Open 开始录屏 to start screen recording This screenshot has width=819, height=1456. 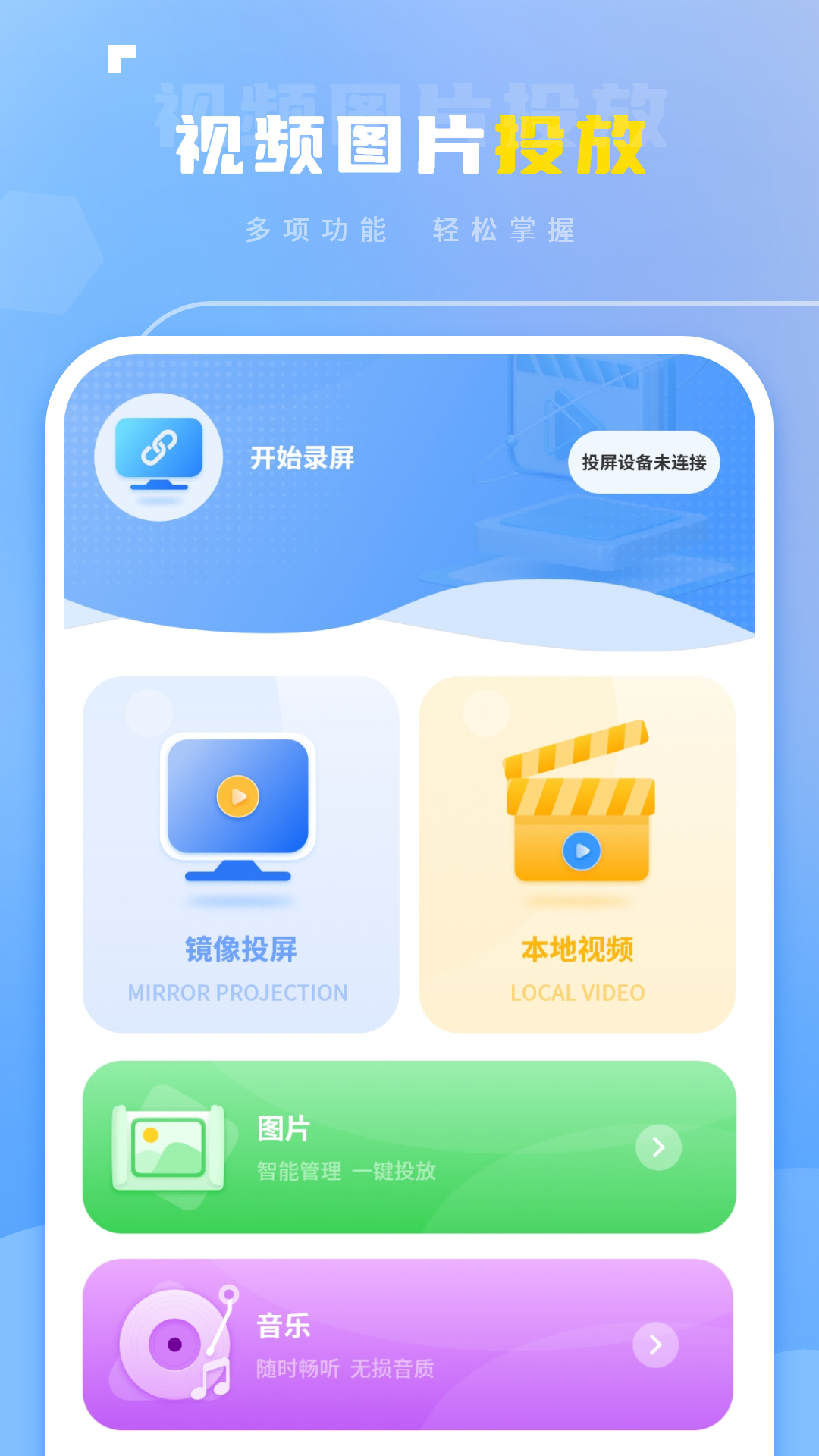[304, 457]
